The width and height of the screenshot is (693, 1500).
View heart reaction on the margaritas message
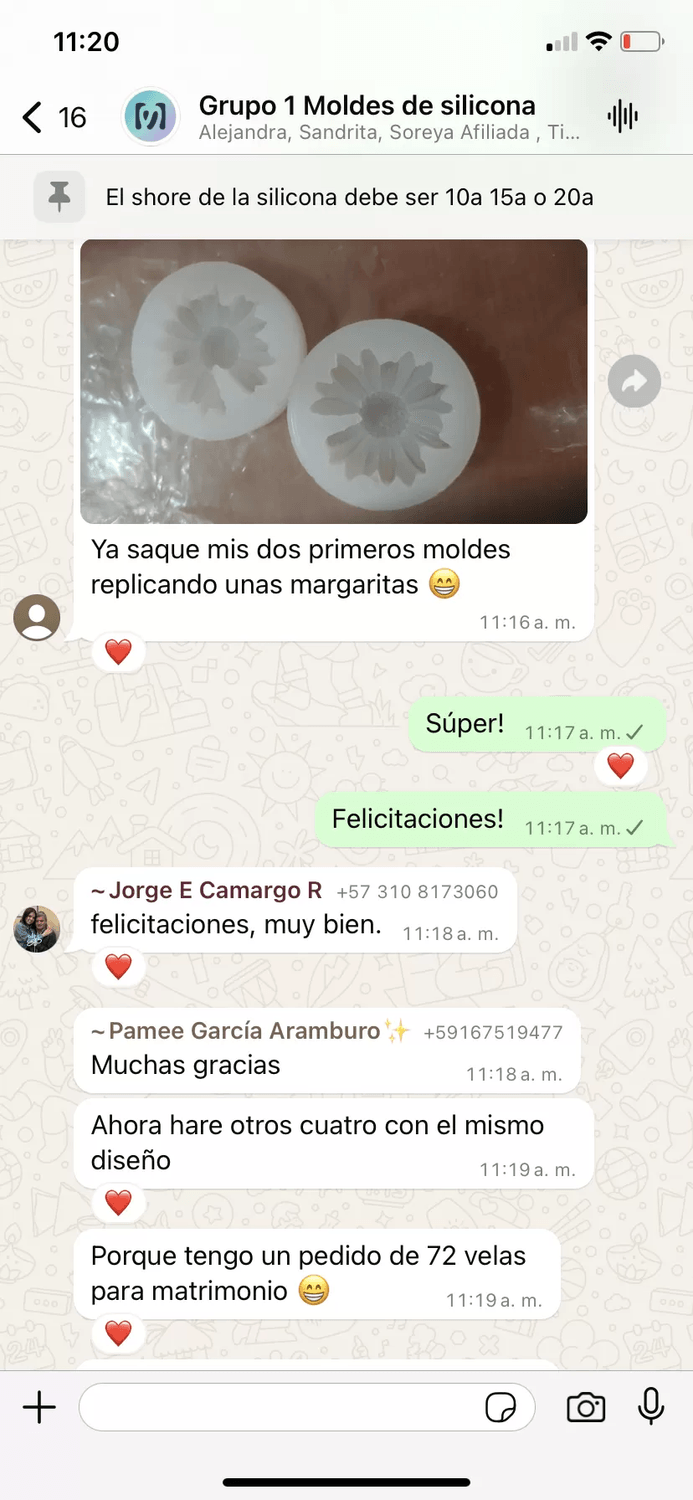[x=118, y=653]
